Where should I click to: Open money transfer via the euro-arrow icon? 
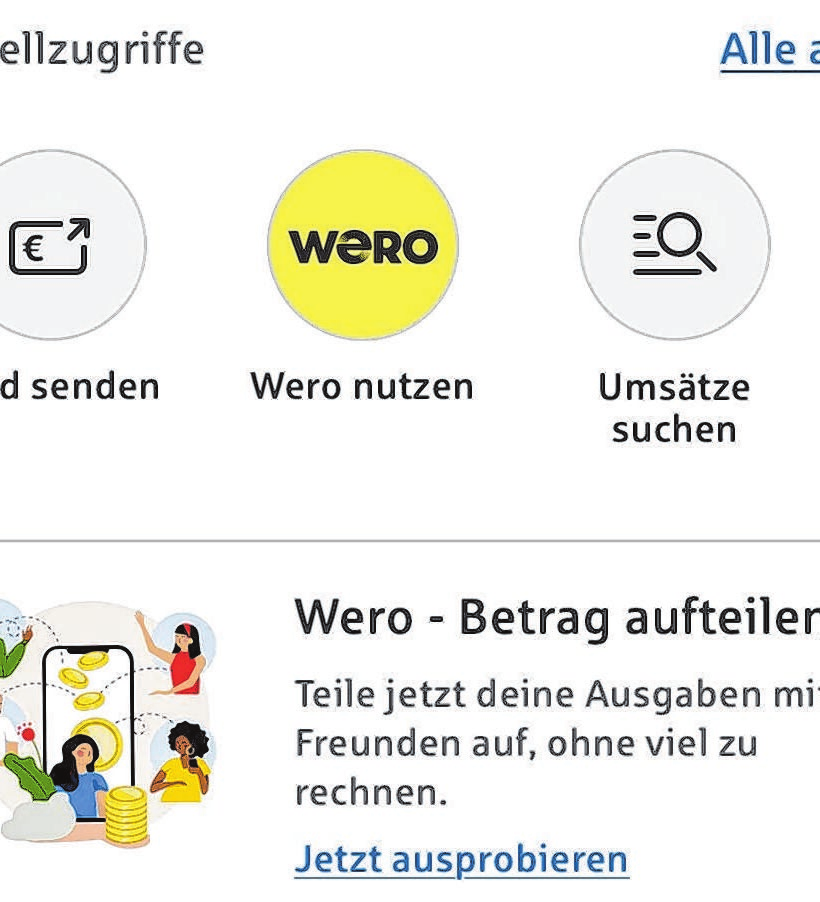coord(50,245)
